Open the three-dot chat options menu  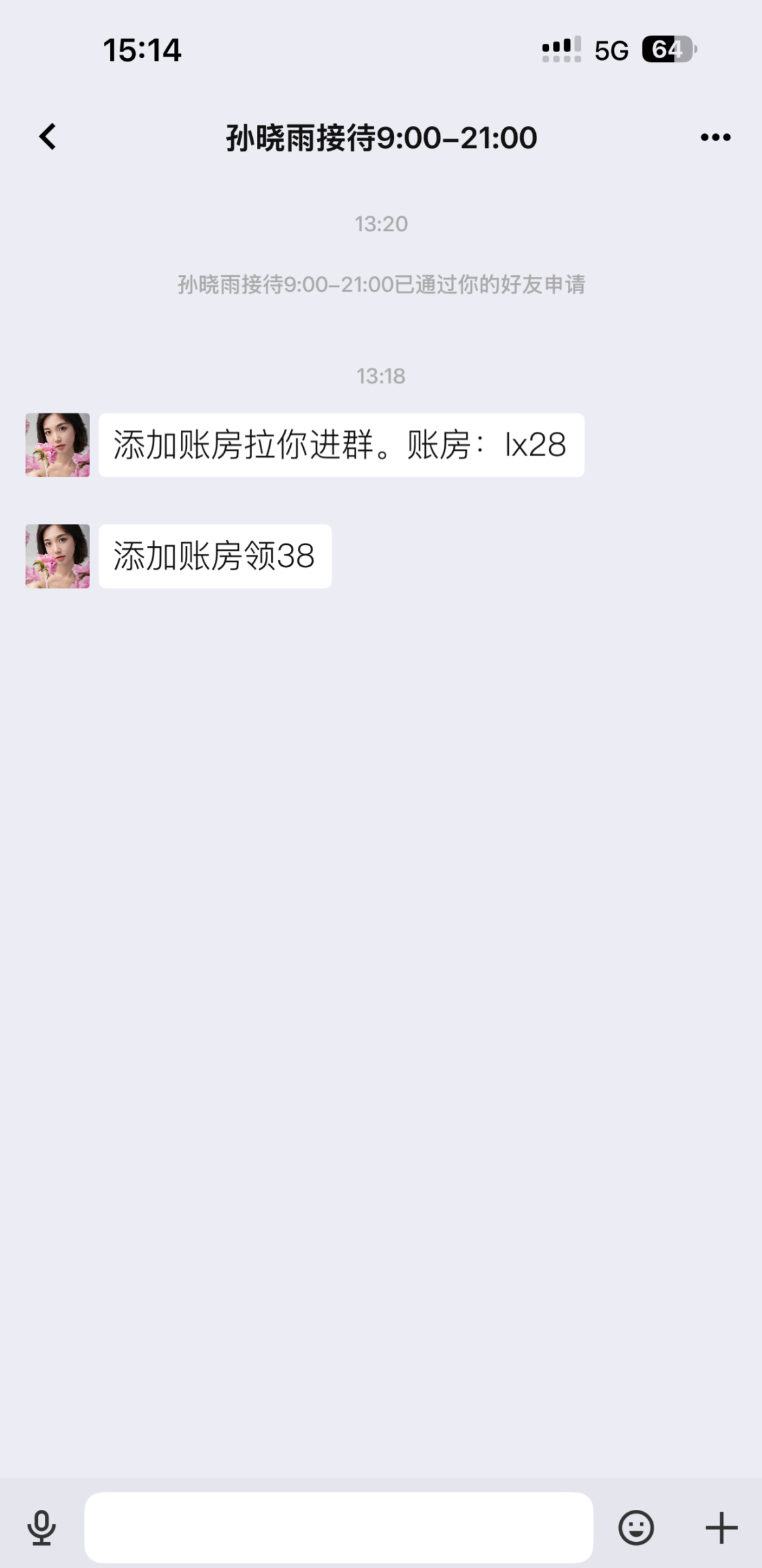pyautogui.click(x=716, y=137)
